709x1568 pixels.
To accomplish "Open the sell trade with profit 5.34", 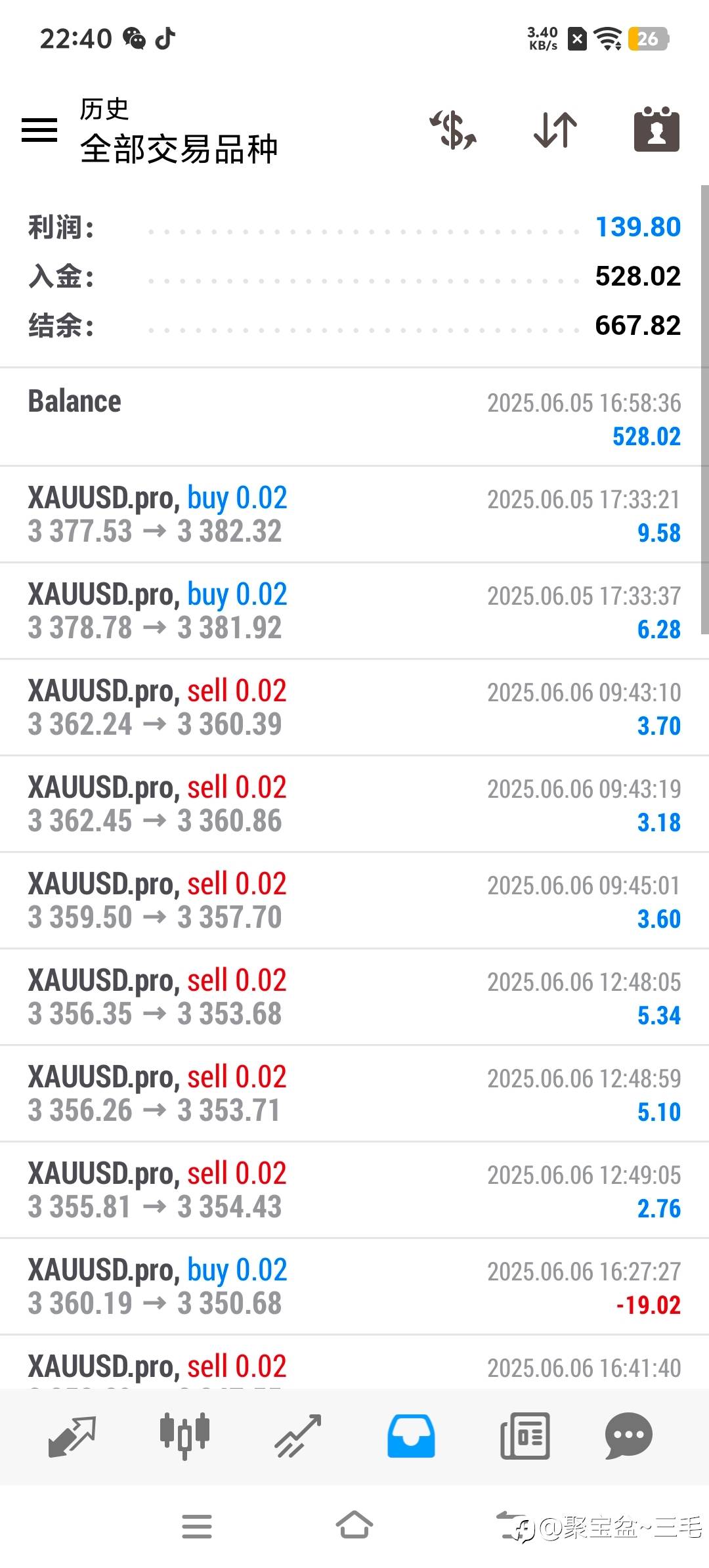I will point(354,997).
